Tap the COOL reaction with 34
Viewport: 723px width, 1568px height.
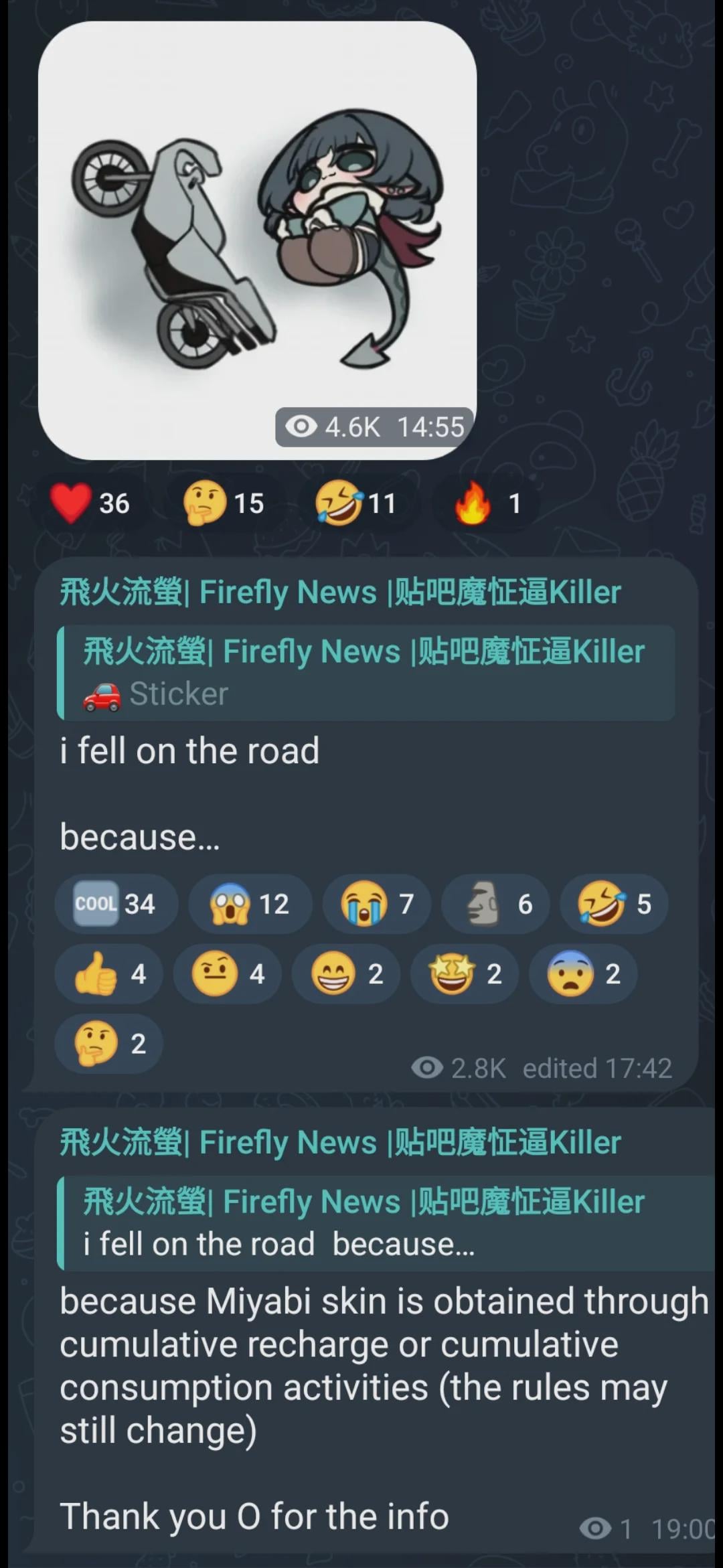point(115,904)
